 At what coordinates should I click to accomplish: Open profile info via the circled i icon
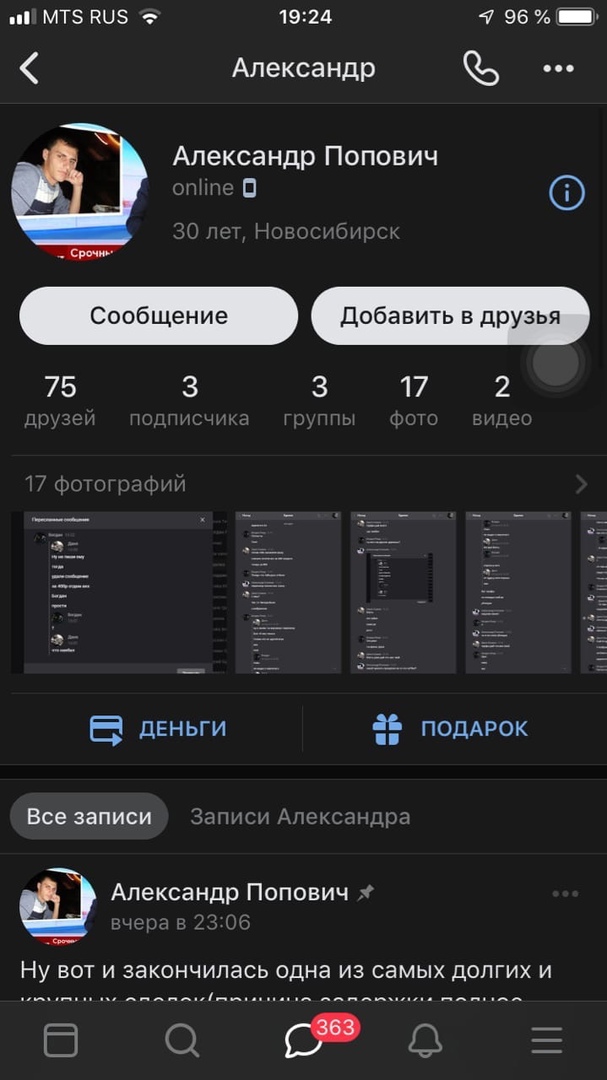coord(567,191)
